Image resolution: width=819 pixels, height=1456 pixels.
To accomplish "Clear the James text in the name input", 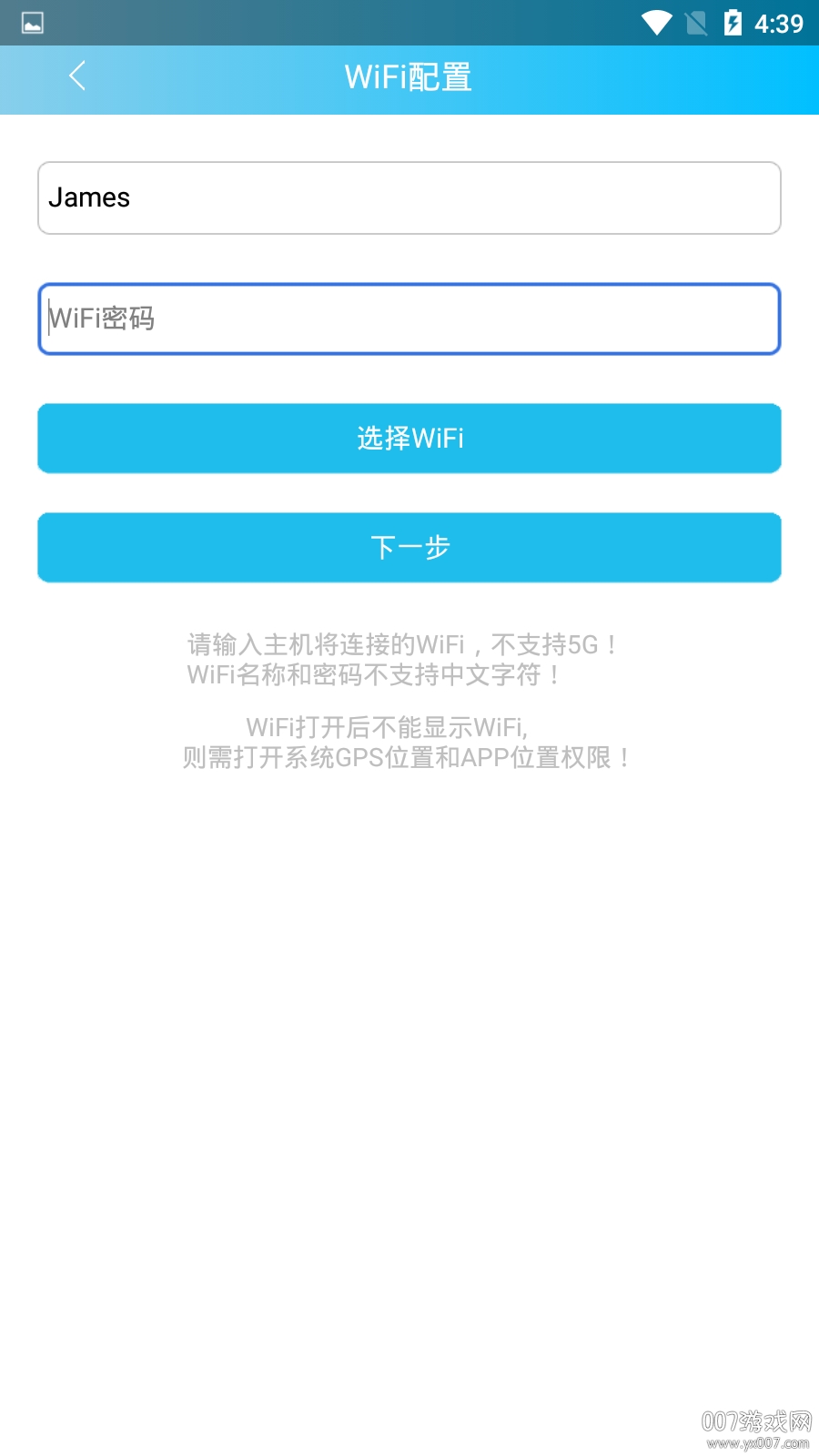I will click(x=409, y=197).
